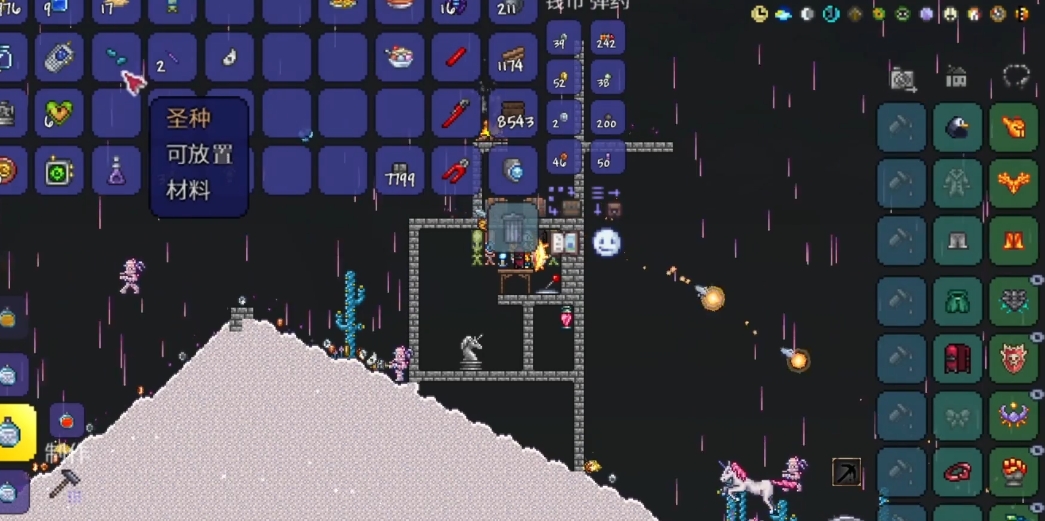Pick the item stack showing 8543
The image size is (1045, 521).
pyautogui.click(x=514, y=114)
